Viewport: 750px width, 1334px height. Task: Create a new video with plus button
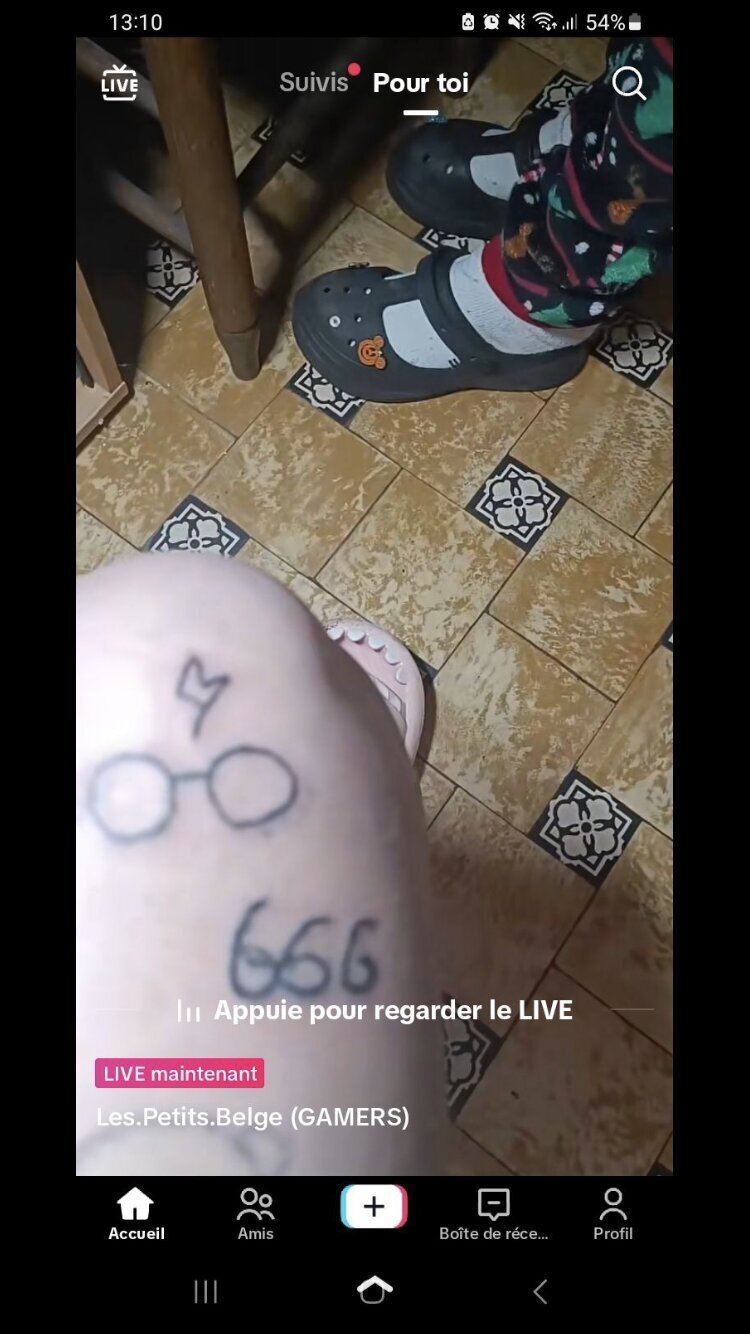point(374,1206)
